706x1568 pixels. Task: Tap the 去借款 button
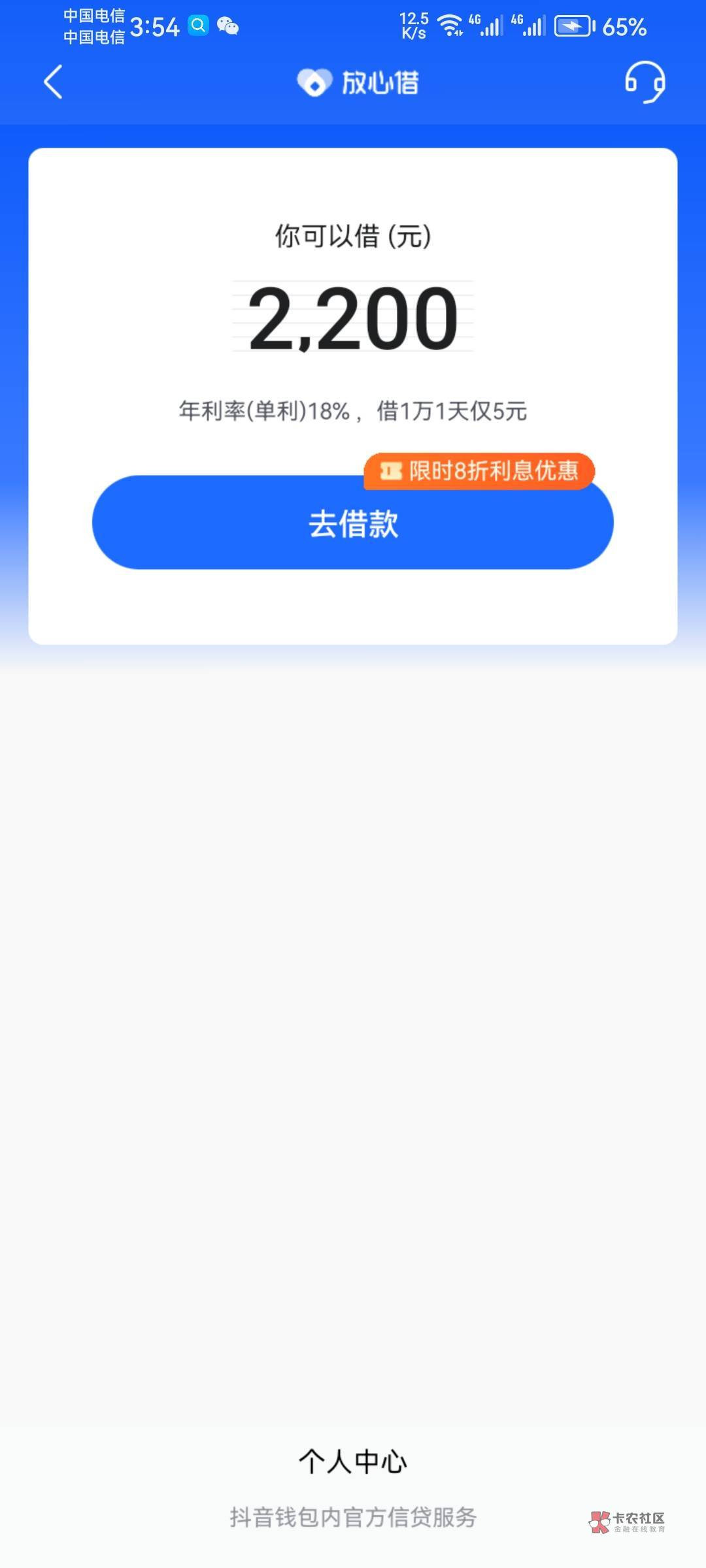353,523
